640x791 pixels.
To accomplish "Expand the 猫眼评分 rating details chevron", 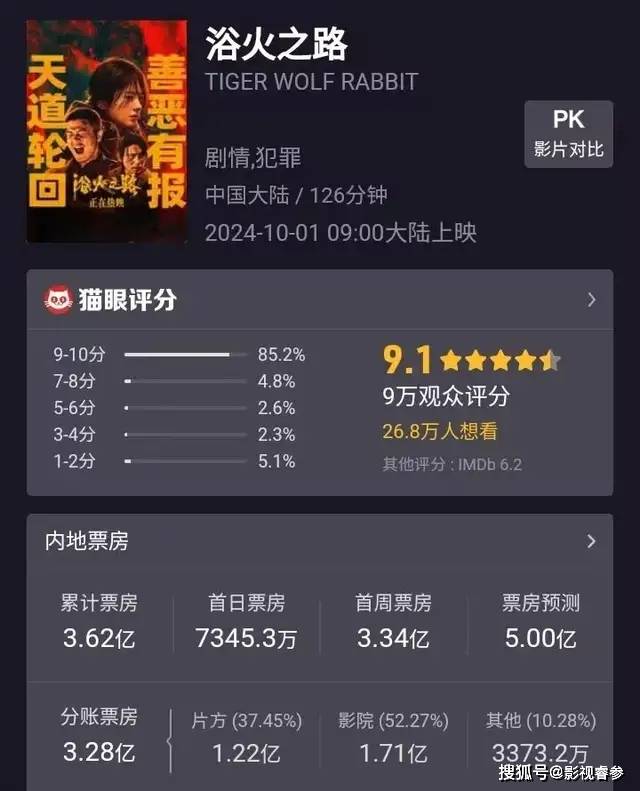I will tap(591, 299).
